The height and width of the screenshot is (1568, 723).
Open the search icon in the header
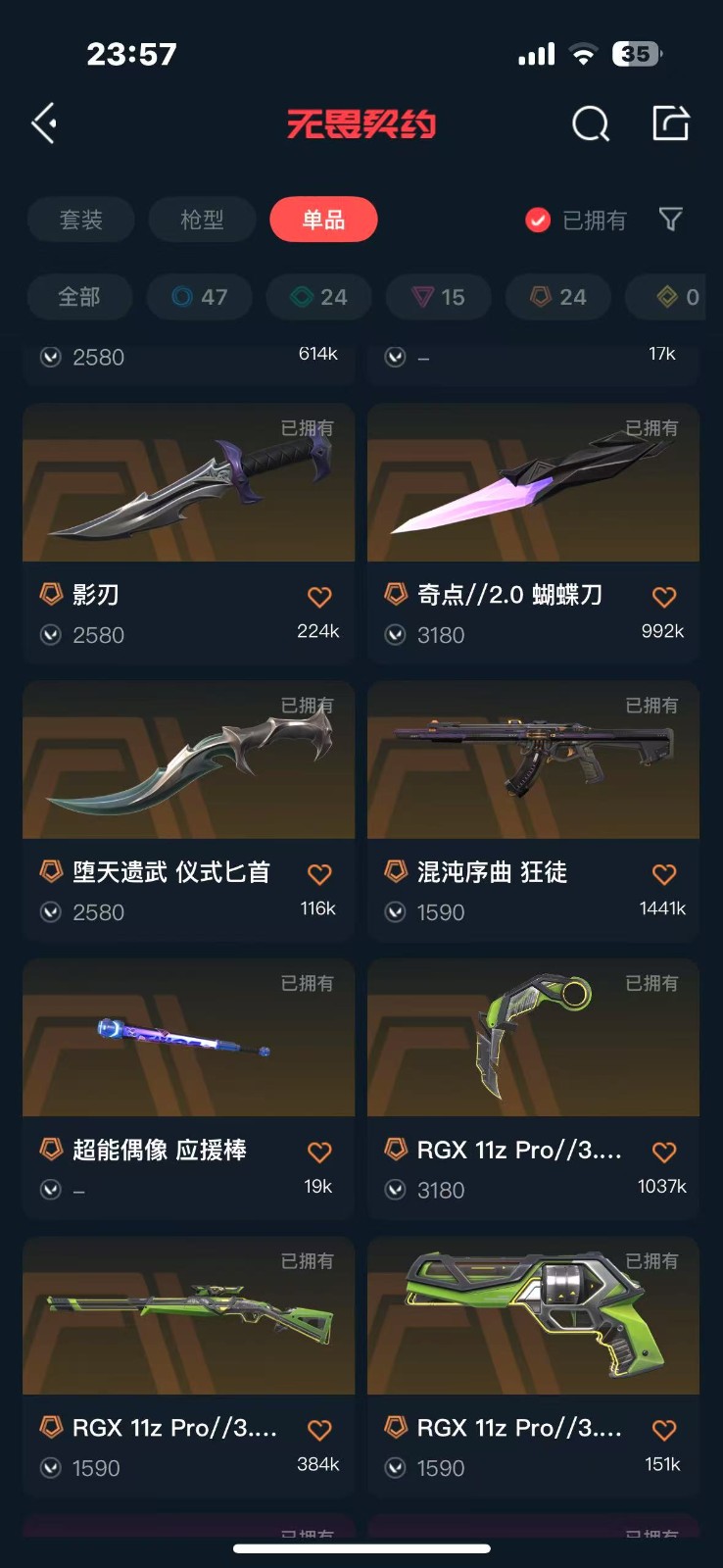[x=590, y=124]
